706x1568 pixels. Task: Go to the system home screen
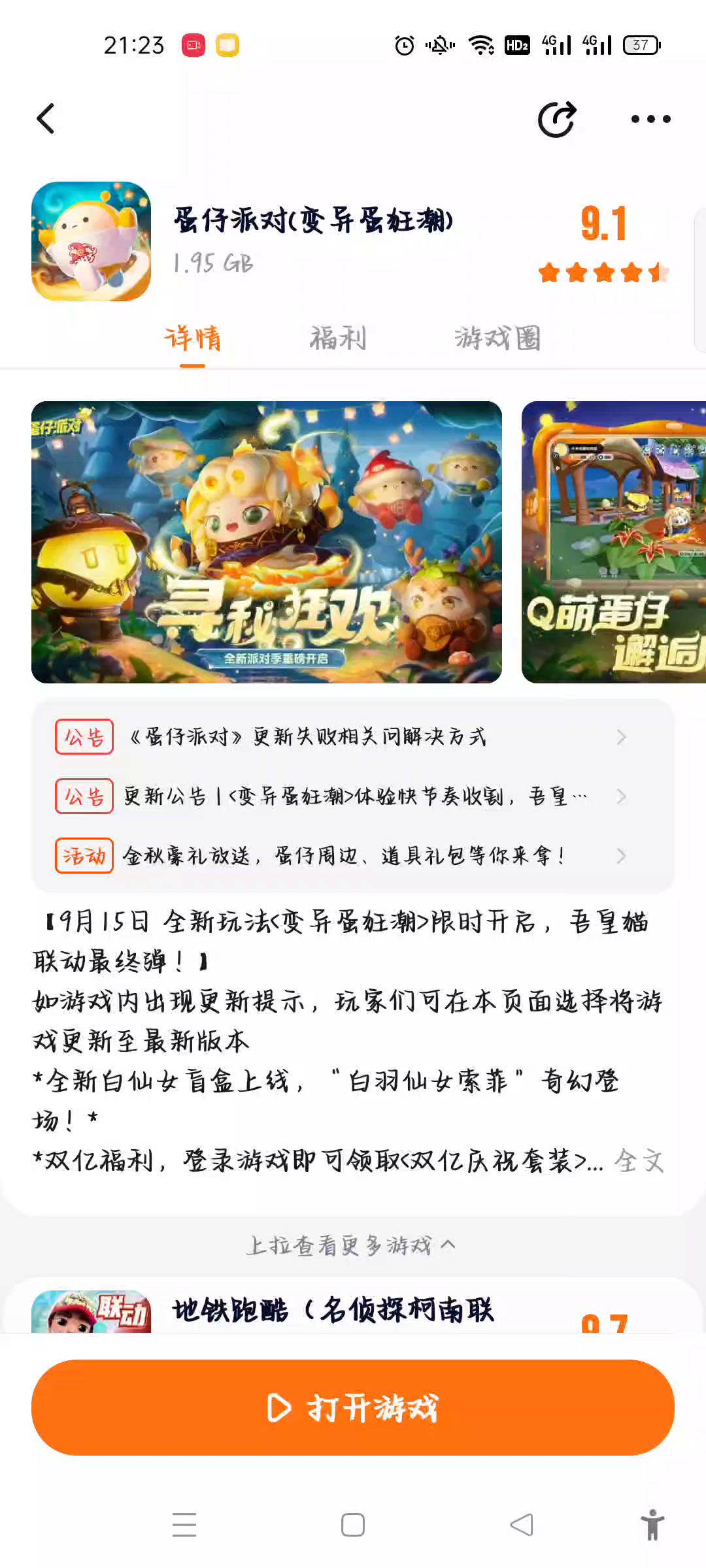coord(353,1525)
